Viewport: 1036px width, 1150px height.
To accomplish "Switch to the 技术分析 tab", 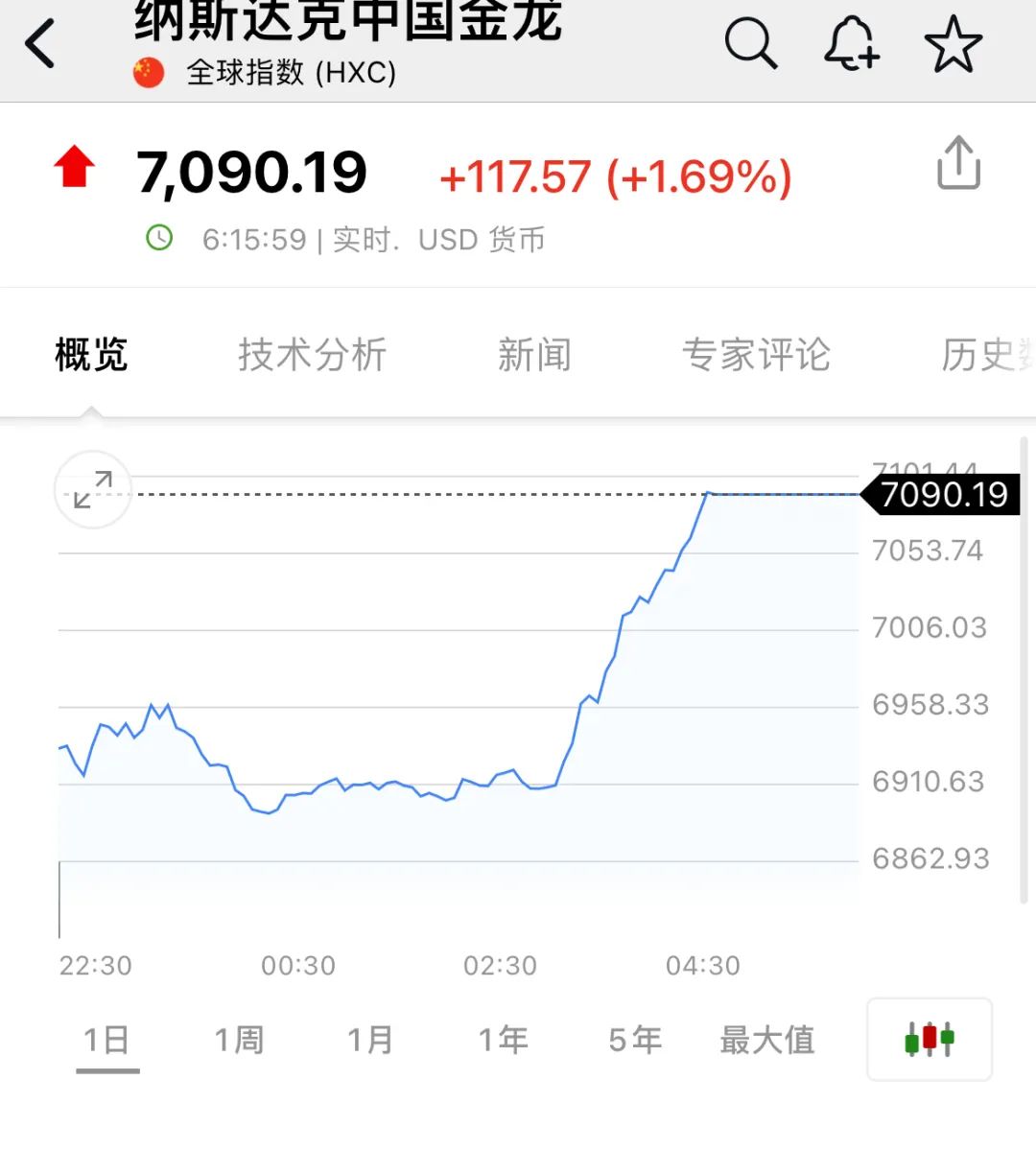I will coord(313,355).
